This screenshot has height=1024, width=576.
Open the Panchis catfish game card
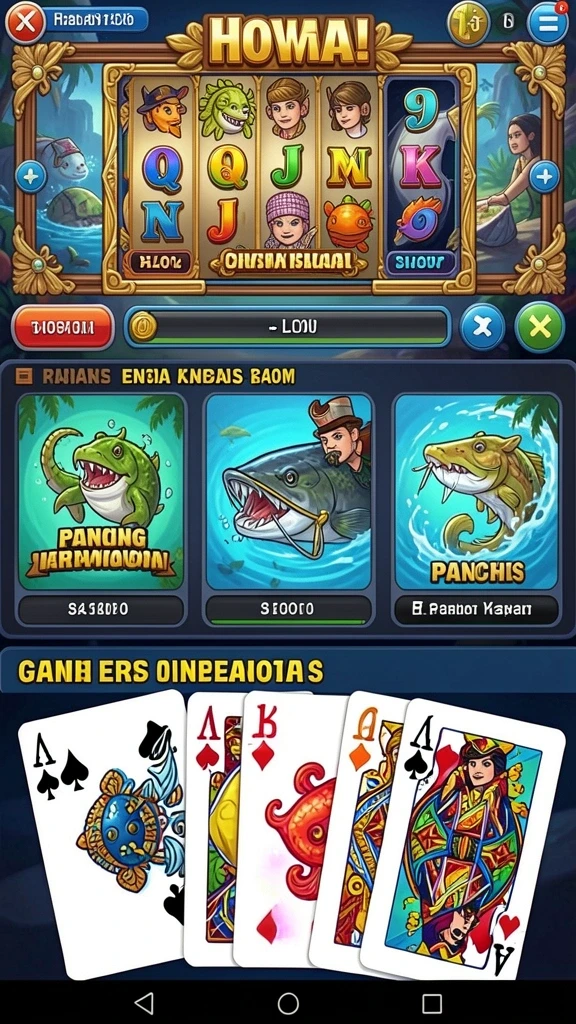point(477,491)
